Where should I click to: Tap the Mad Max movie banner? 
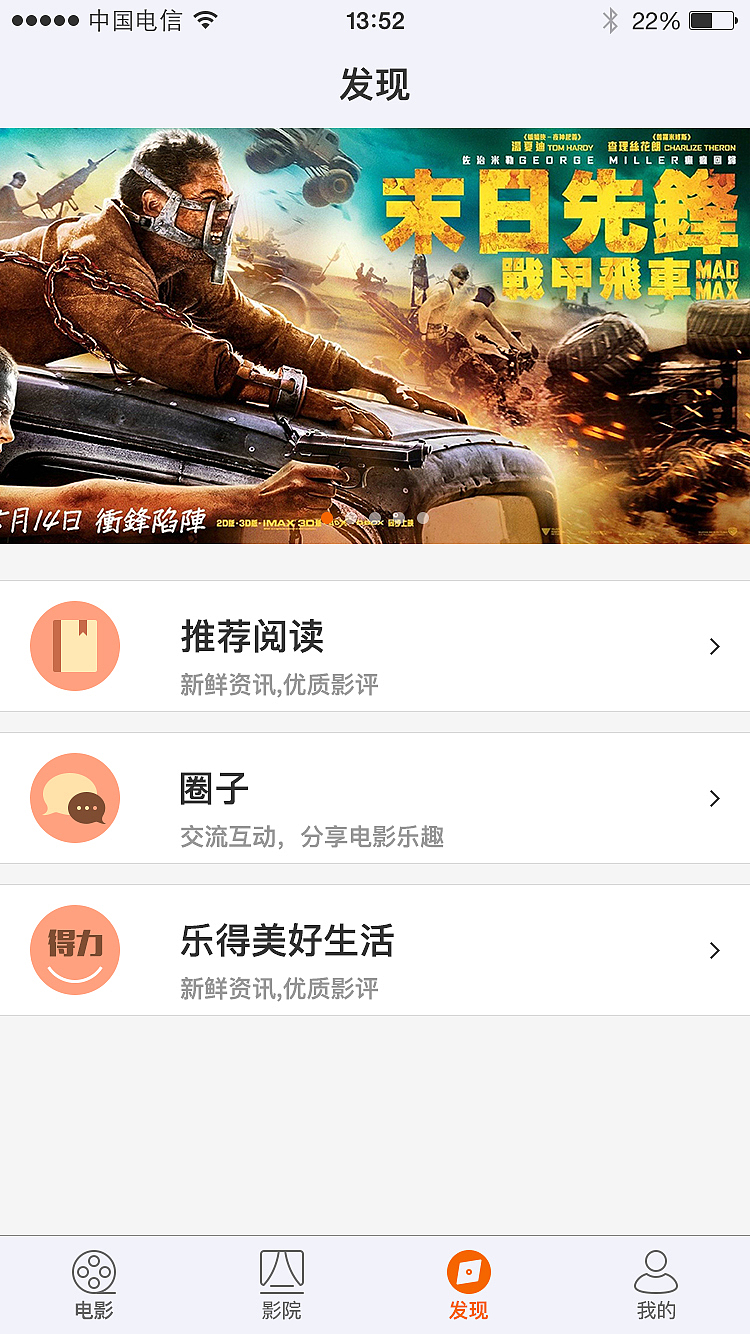(375, 330)
